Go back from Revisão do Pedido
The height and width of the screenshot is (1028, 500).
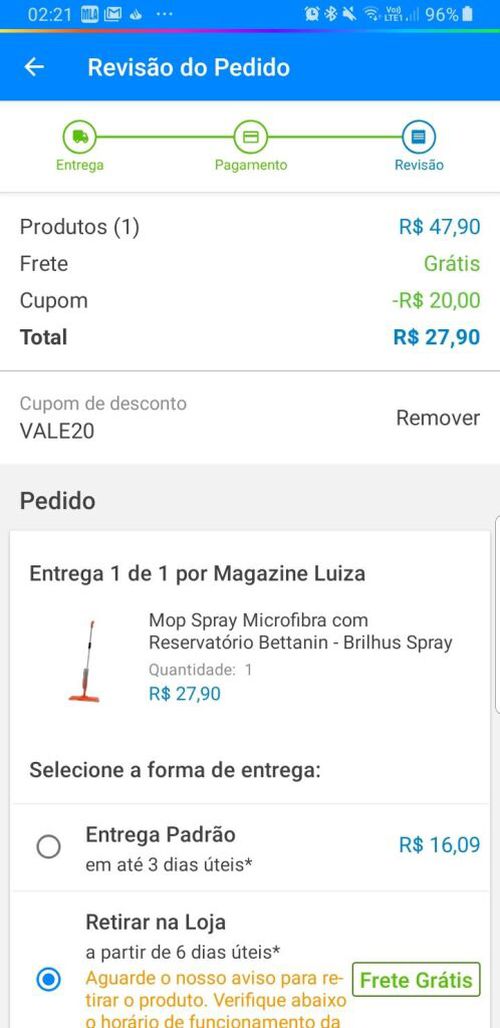point(34,67)
